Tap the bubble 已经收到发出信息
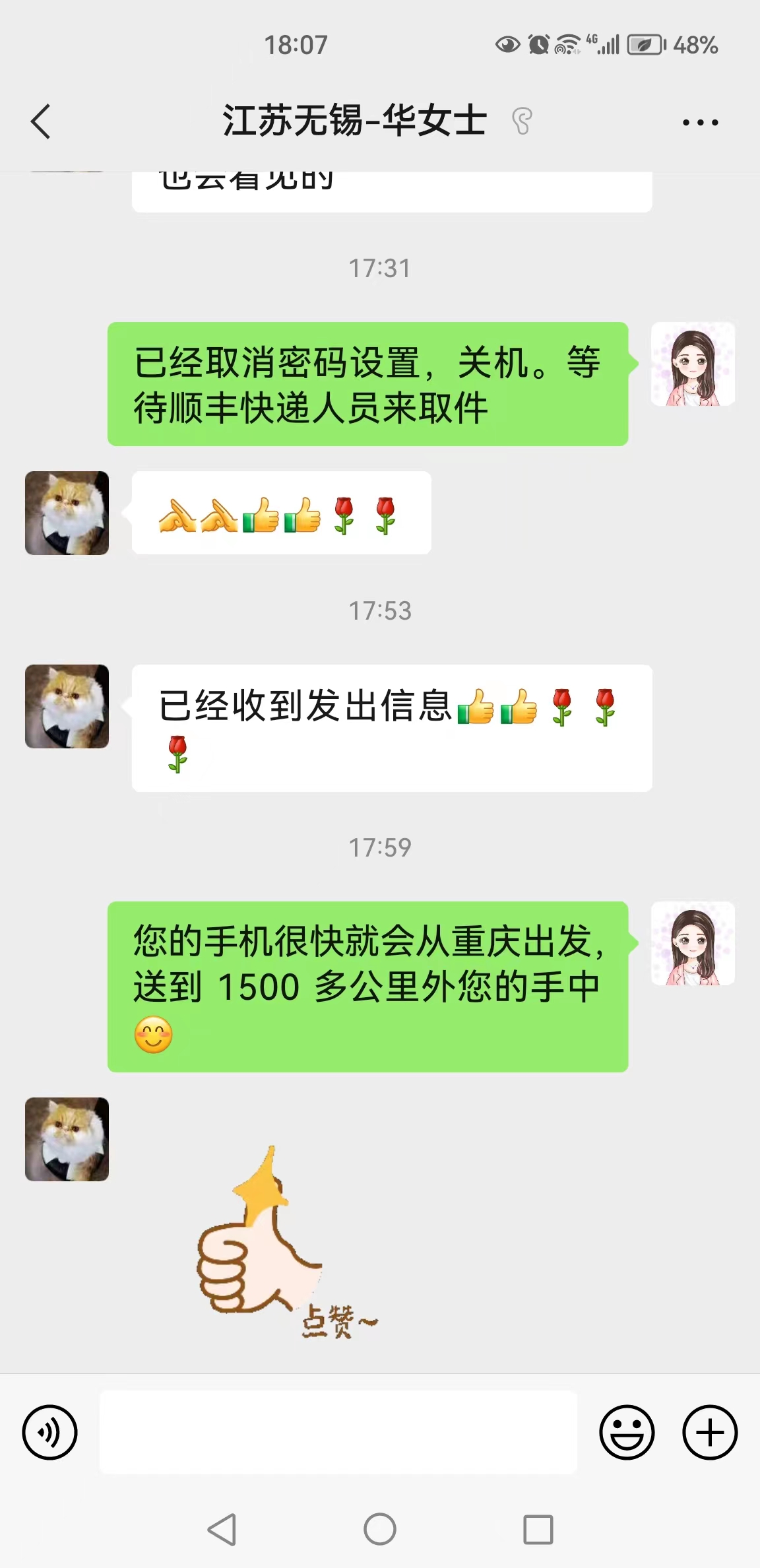 [389, 726]
